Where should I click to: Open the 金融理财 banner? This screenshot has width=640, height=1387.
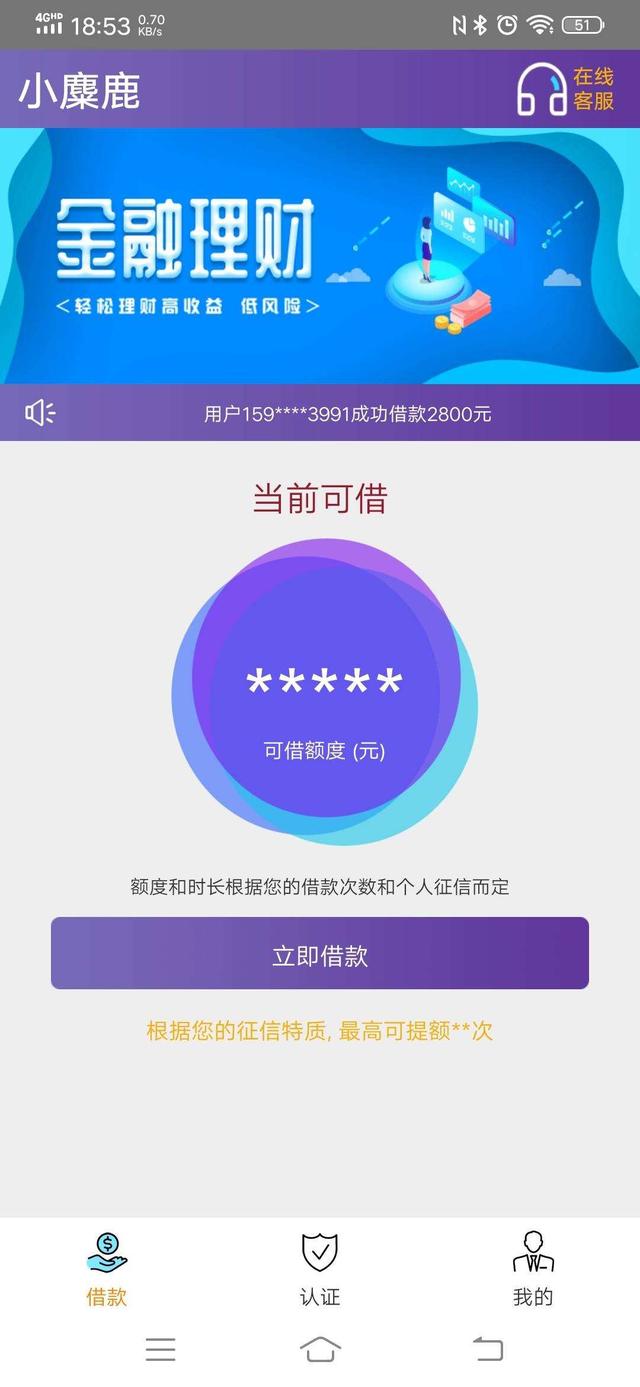tap(320, 255)
